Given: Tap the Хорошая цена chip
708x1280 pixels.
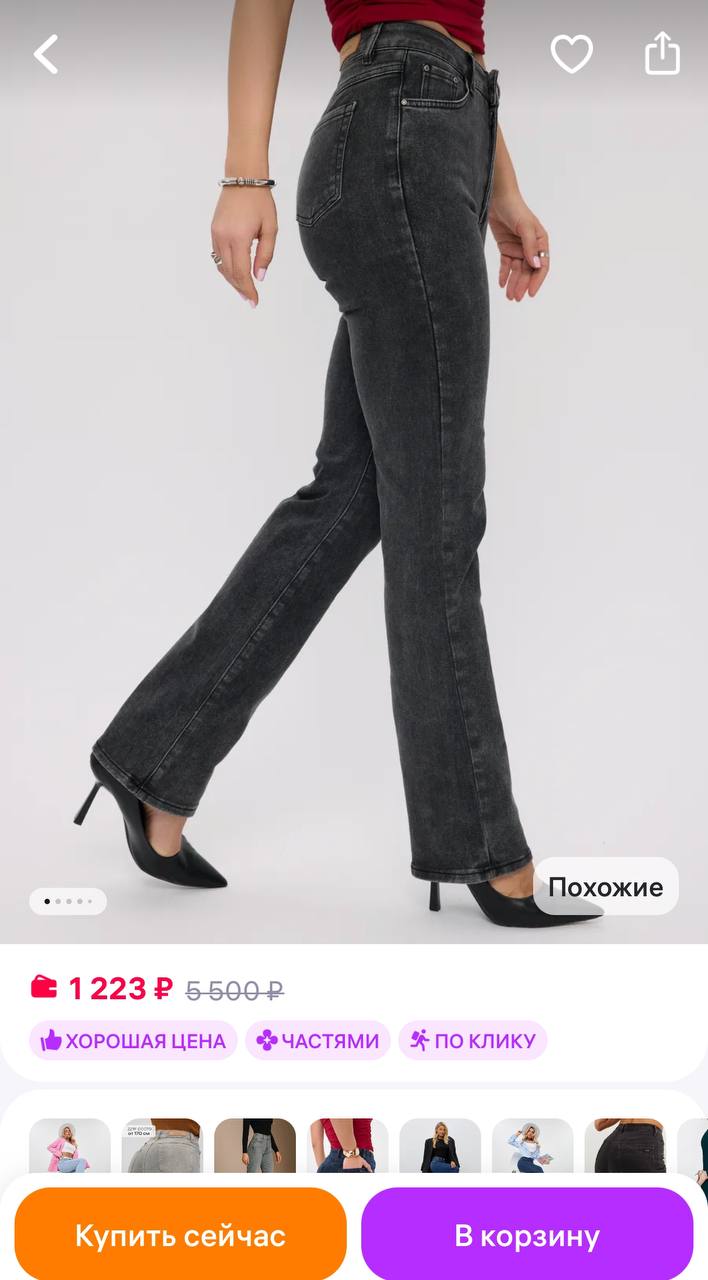Looking at the screenshot, I should (x=133, y=1041).
